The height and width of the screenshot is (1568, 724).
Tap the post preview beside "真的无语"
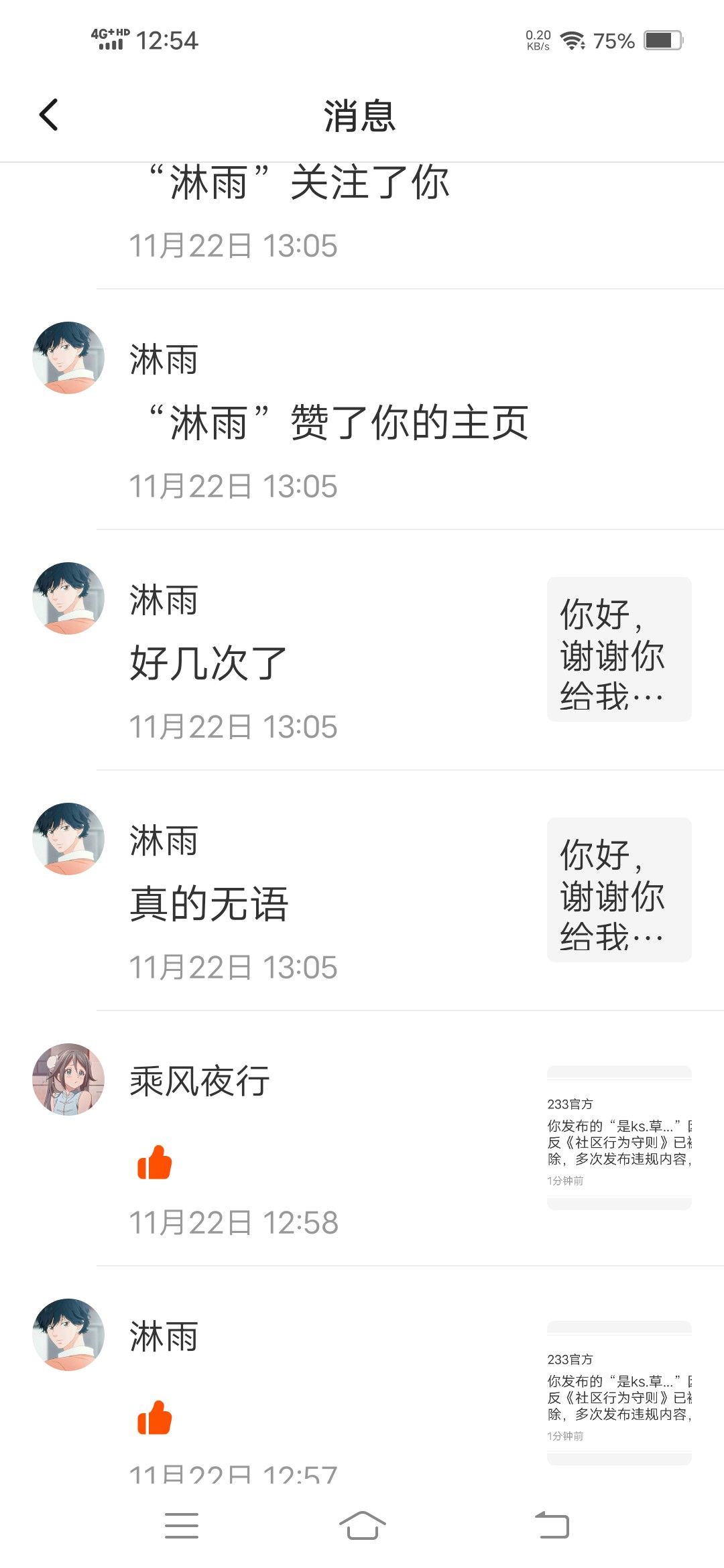point(619,890)
